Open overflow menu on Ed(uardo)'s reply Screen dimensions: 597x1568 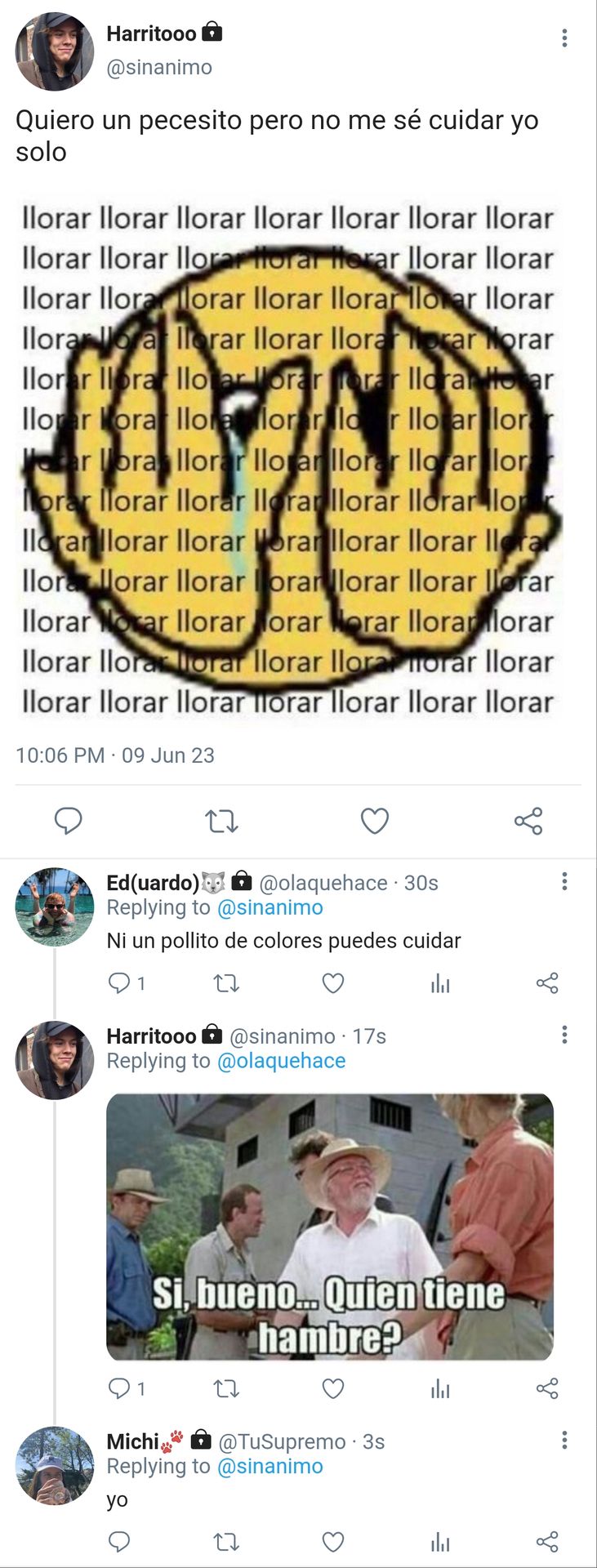coord(564,881)
